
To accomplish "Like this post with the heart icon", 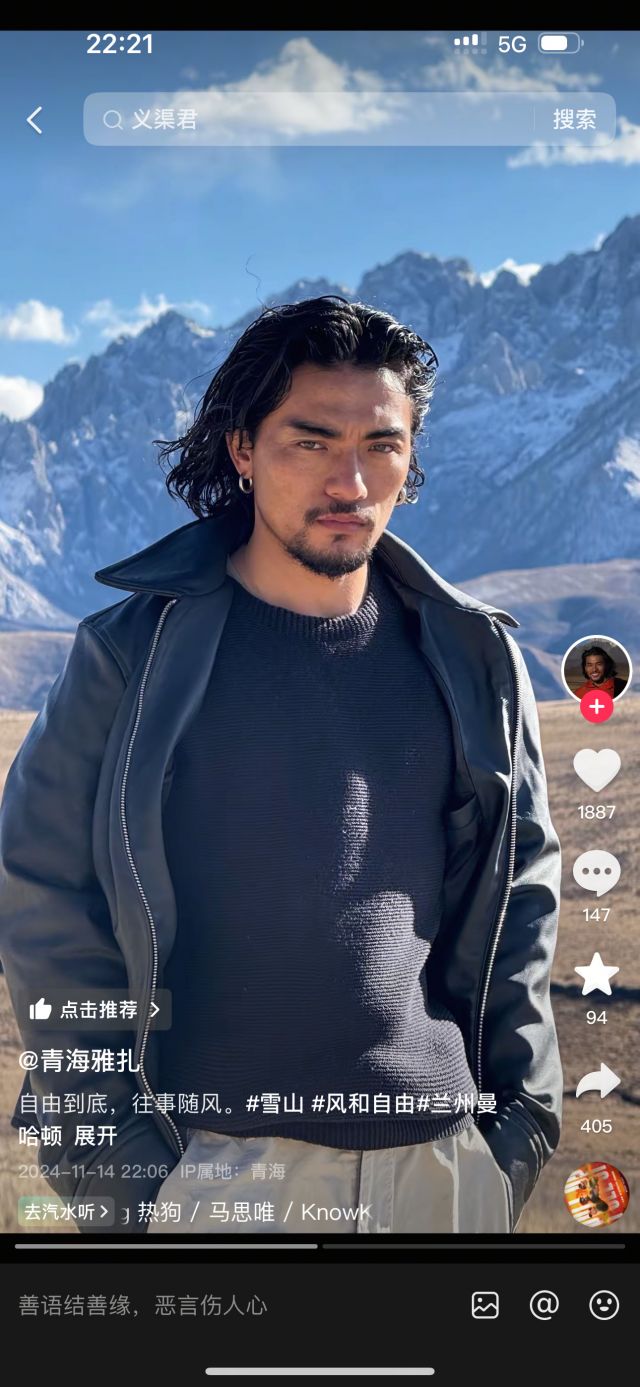I will (x=597, y=771).
